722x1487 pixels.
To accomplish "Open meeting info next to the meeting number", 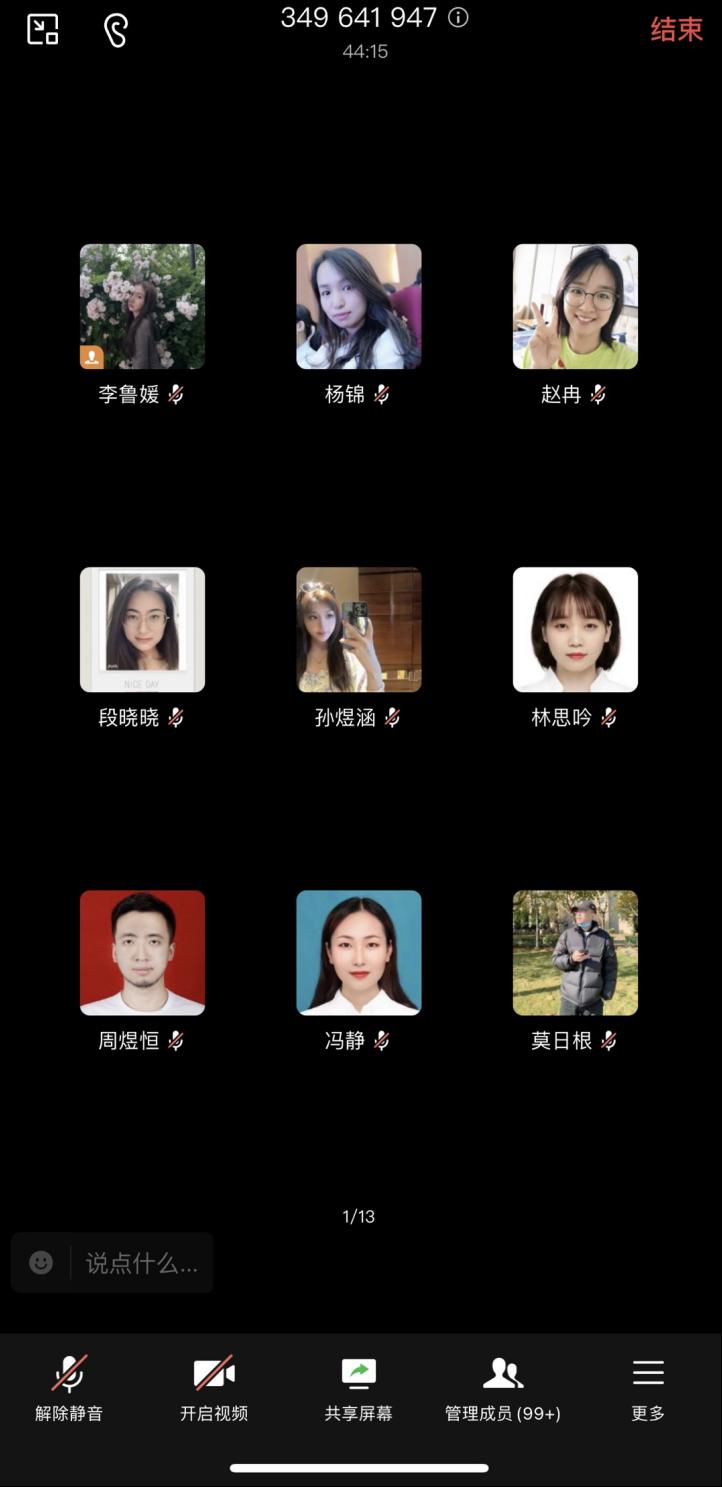I will pos(458,17).
